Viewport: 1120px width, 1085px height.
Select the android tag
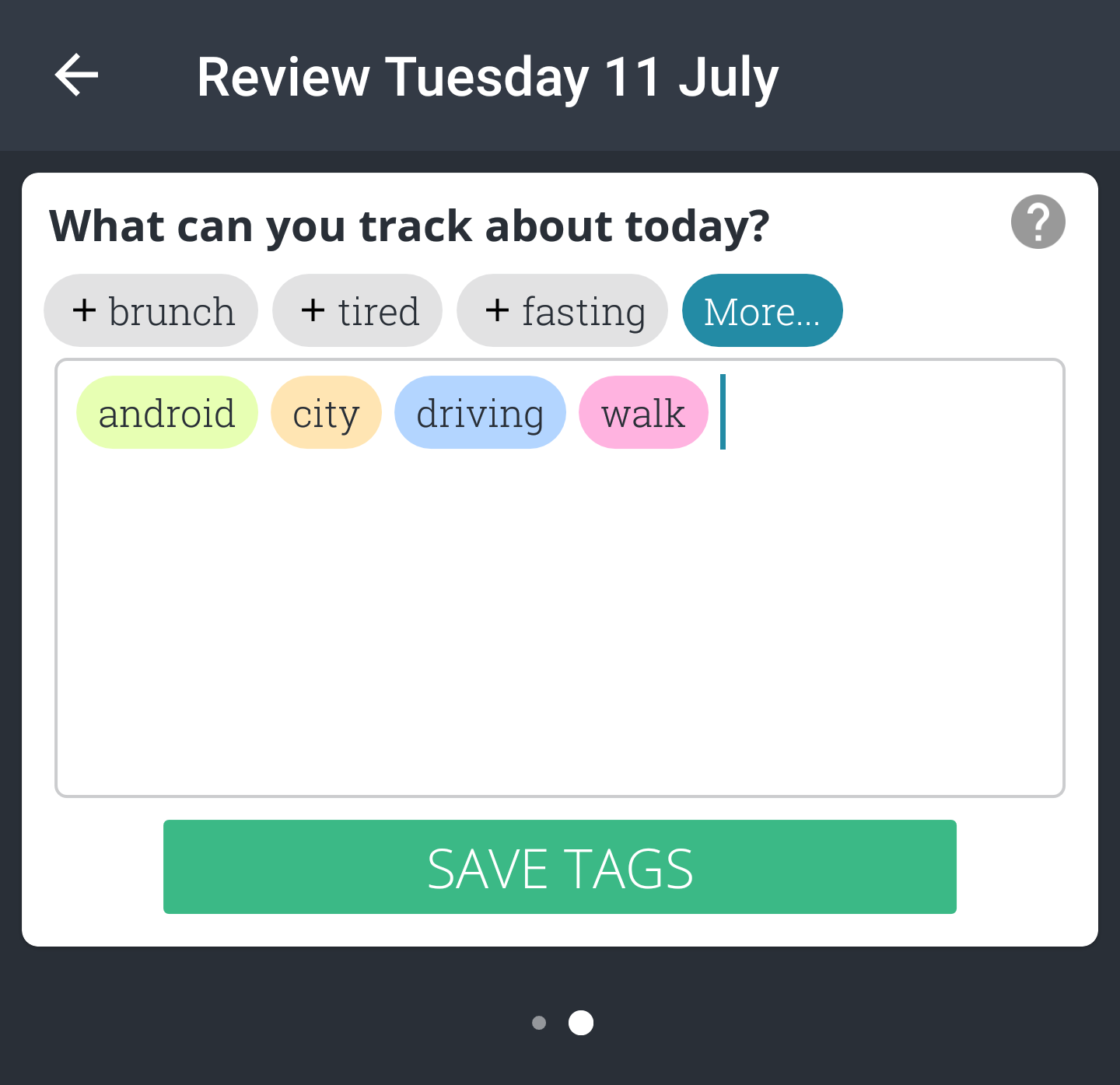(x=166, y=413)
